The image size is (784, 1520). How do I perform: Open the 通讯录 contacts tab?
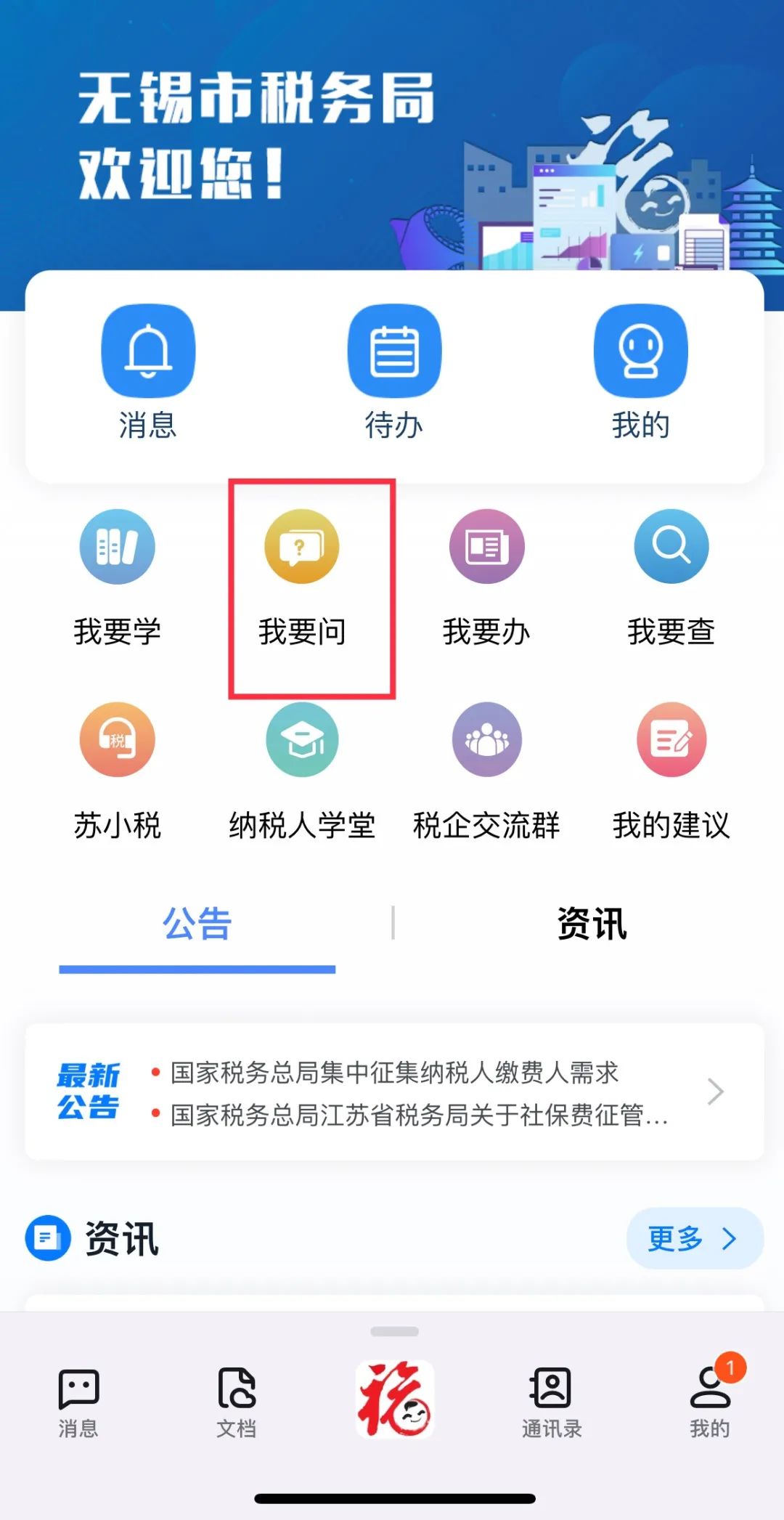552,1404
